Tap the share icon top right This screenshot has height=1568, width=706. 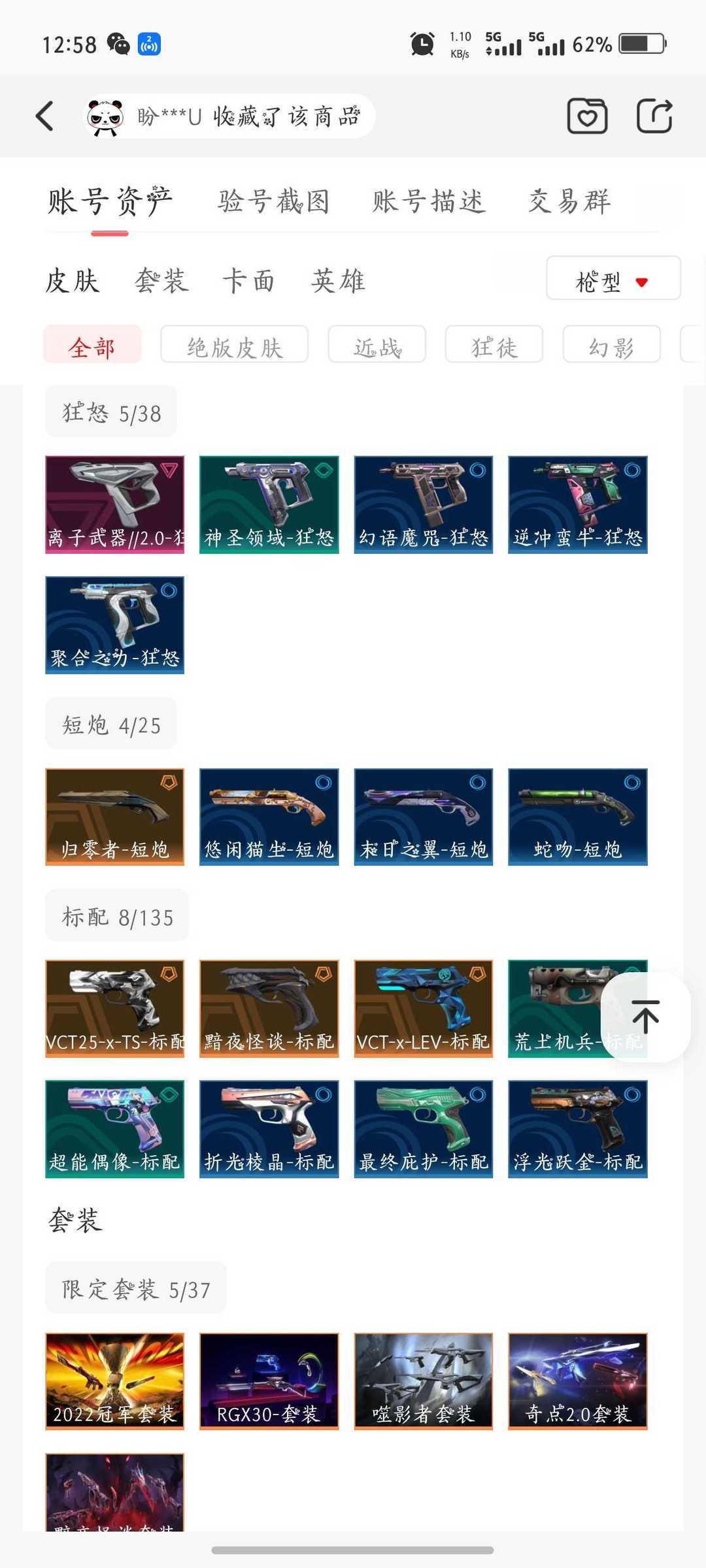654,116
